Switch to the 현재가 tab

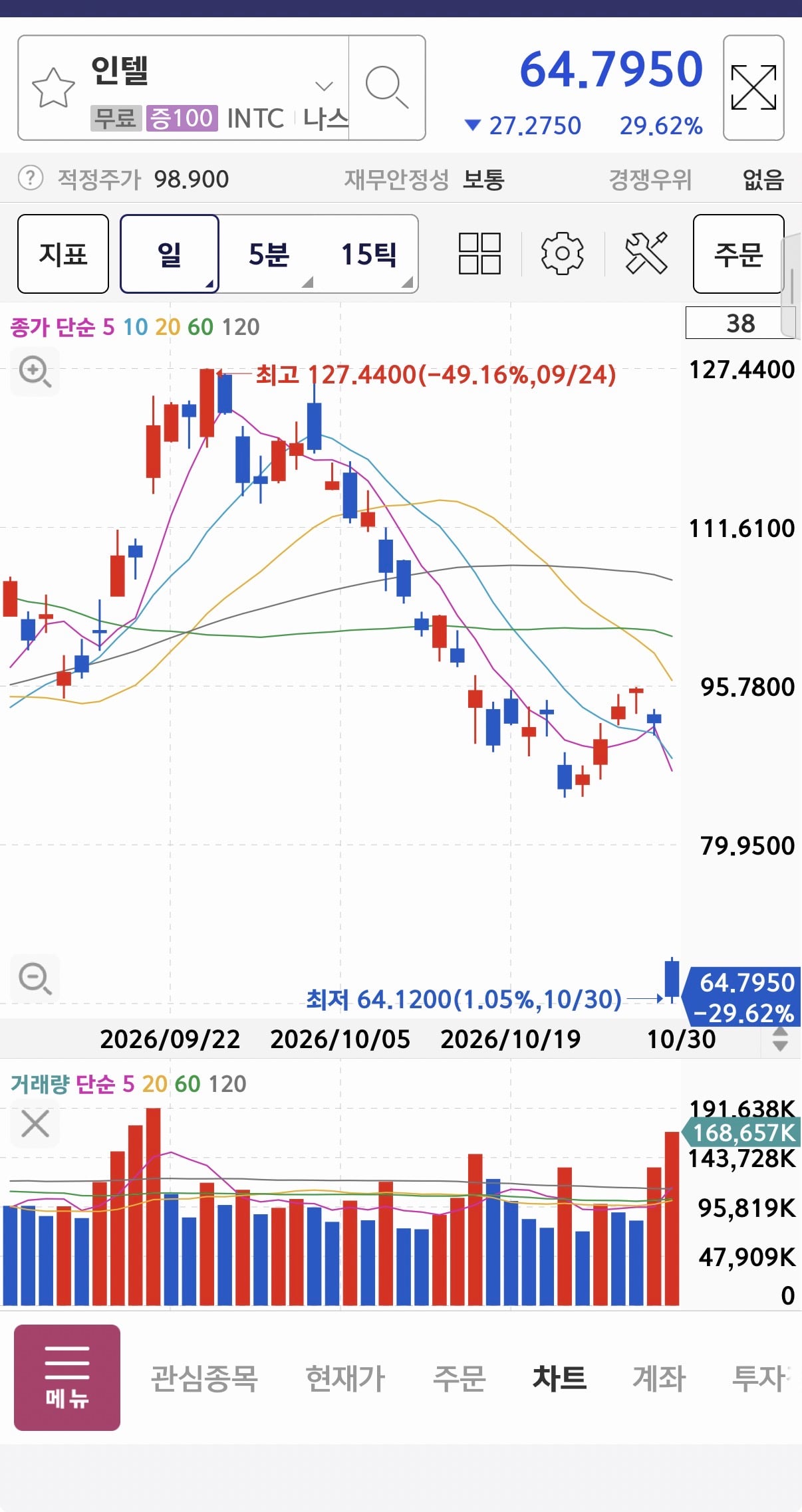(x=345, y=1378)
